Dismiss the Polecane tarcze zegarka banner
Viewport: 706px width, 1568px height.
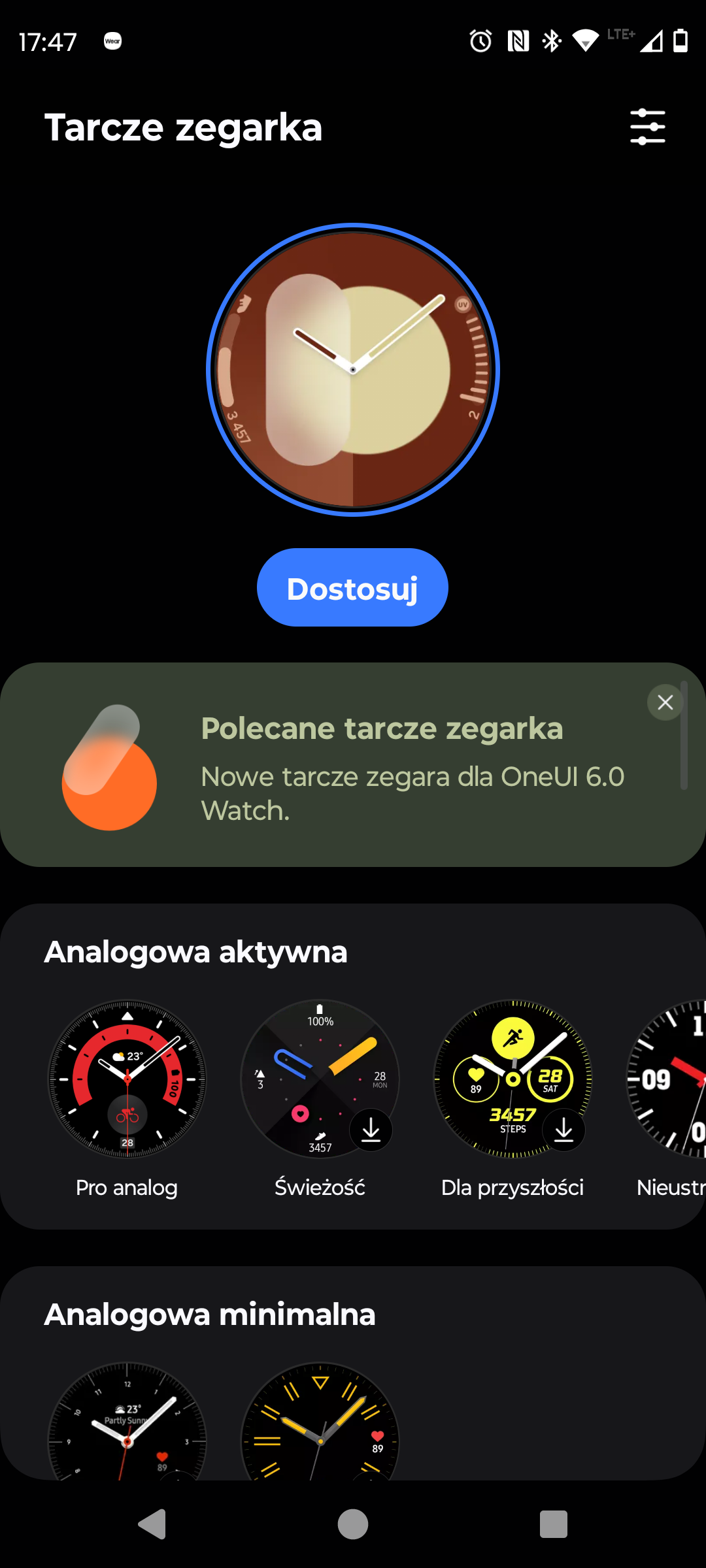[665, 702]
